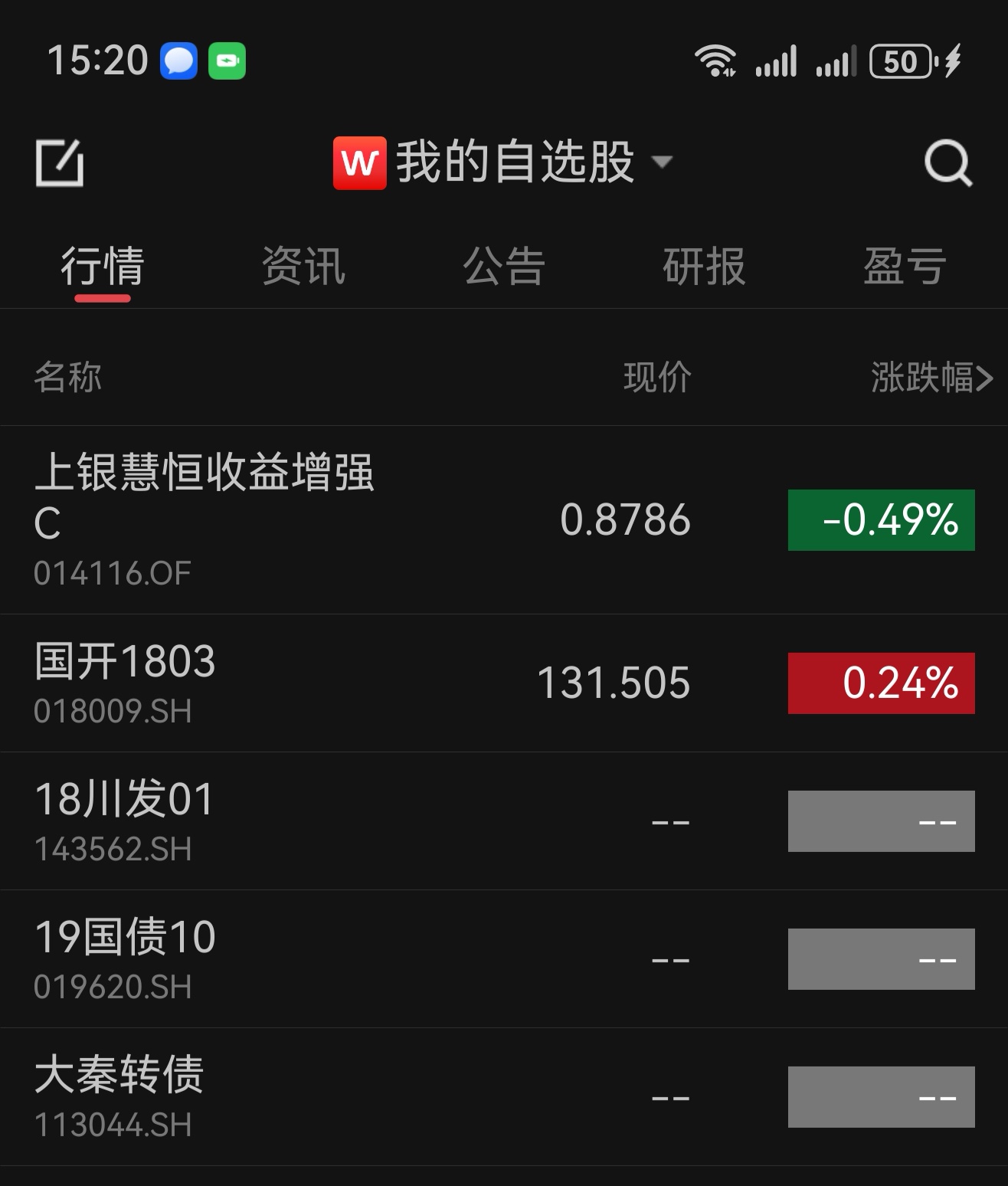Click the Wind logo in the title bar
This screenshot has width=1008, height=1186.
[359, 162]
